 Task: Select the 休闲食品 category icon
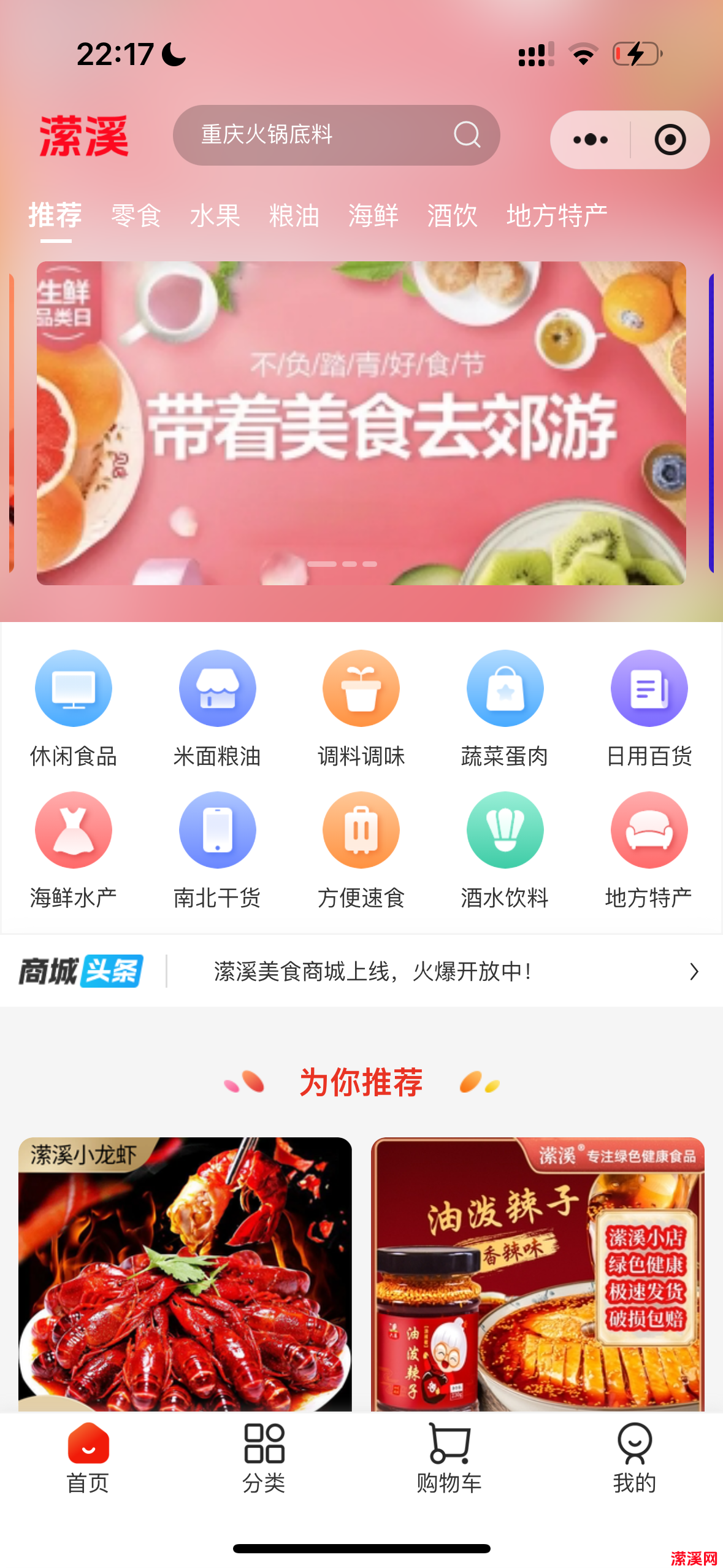click(73, 688)
